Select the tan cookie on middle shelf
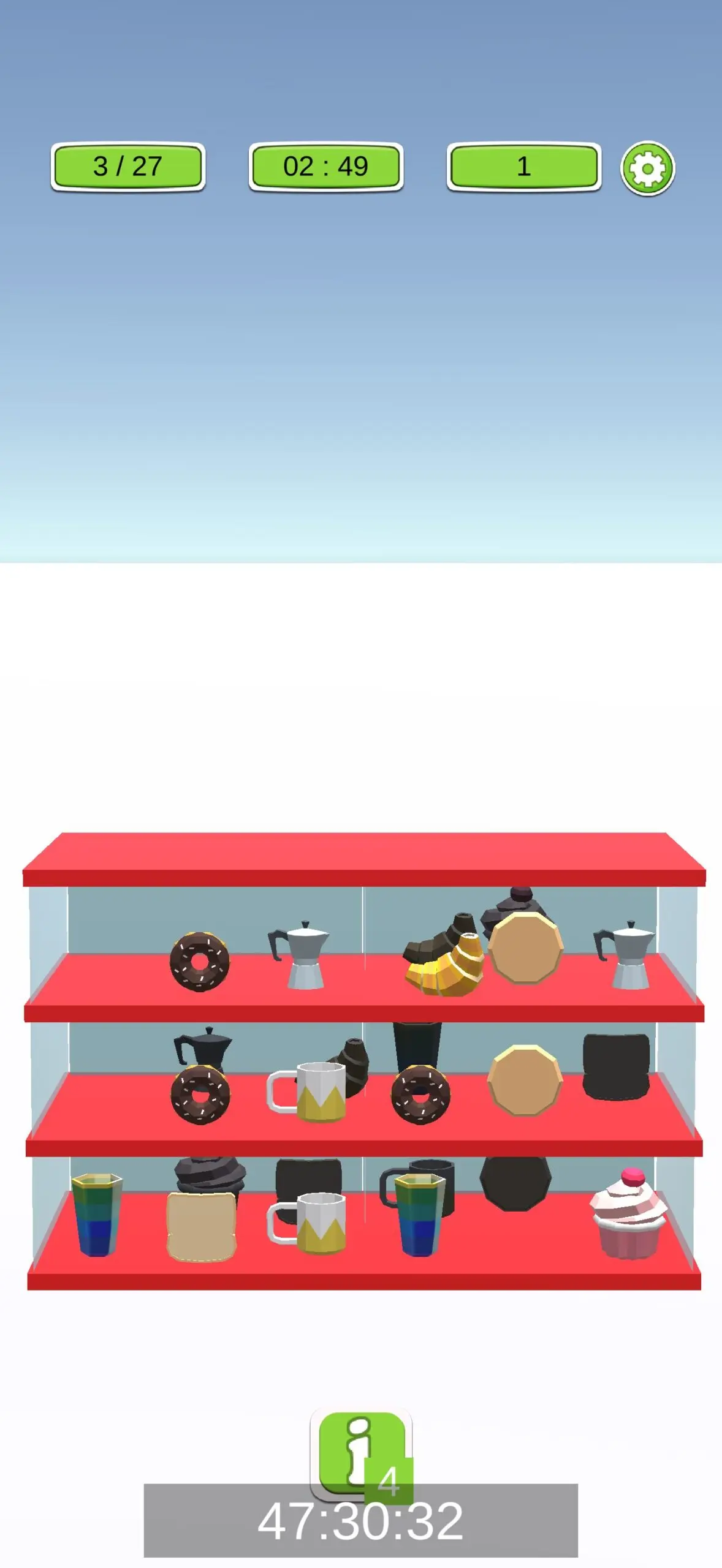Screen dimensions: 722x1568 525,1080
